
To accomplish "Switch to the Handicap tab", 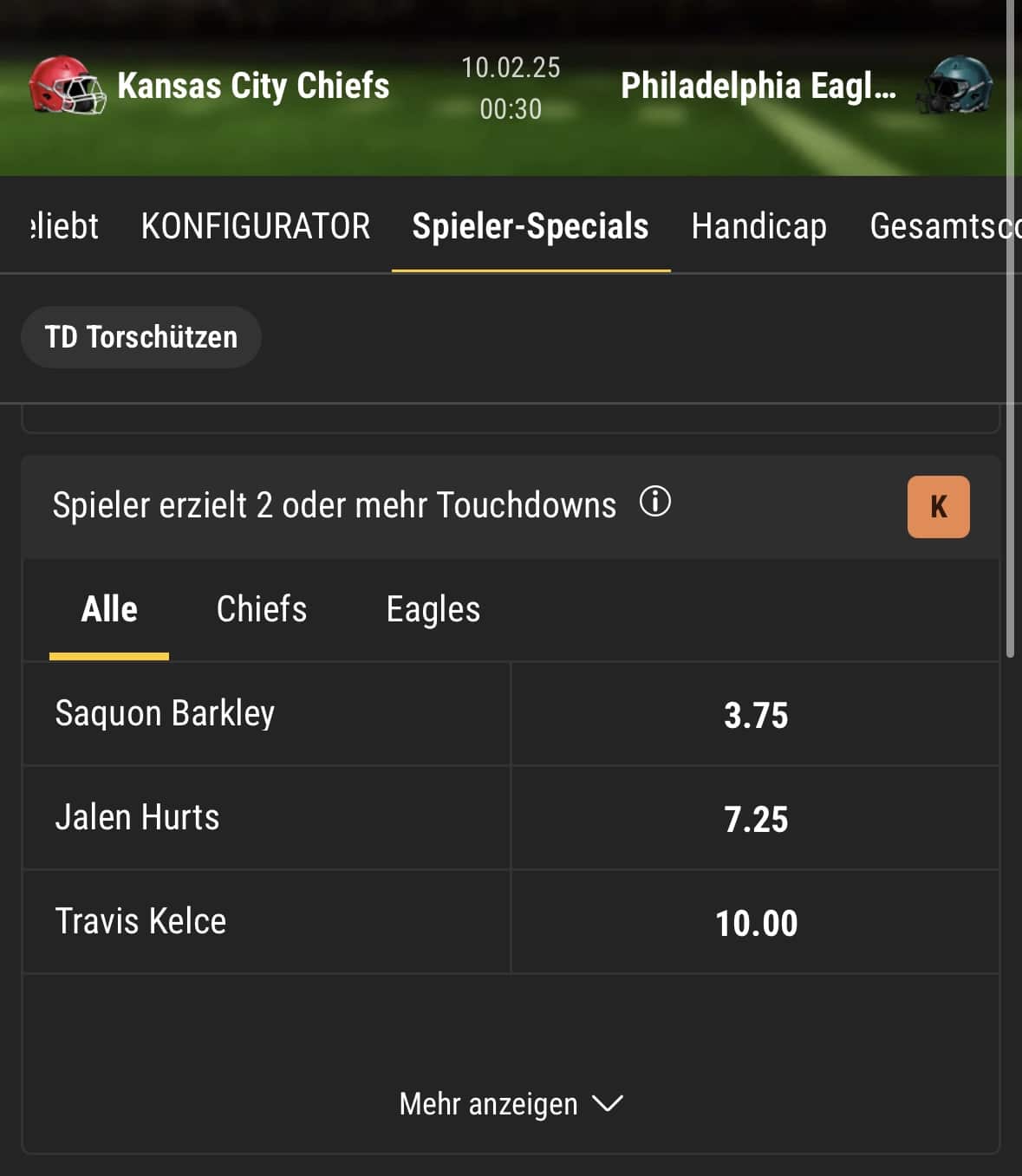I will [x=758, y=226].
